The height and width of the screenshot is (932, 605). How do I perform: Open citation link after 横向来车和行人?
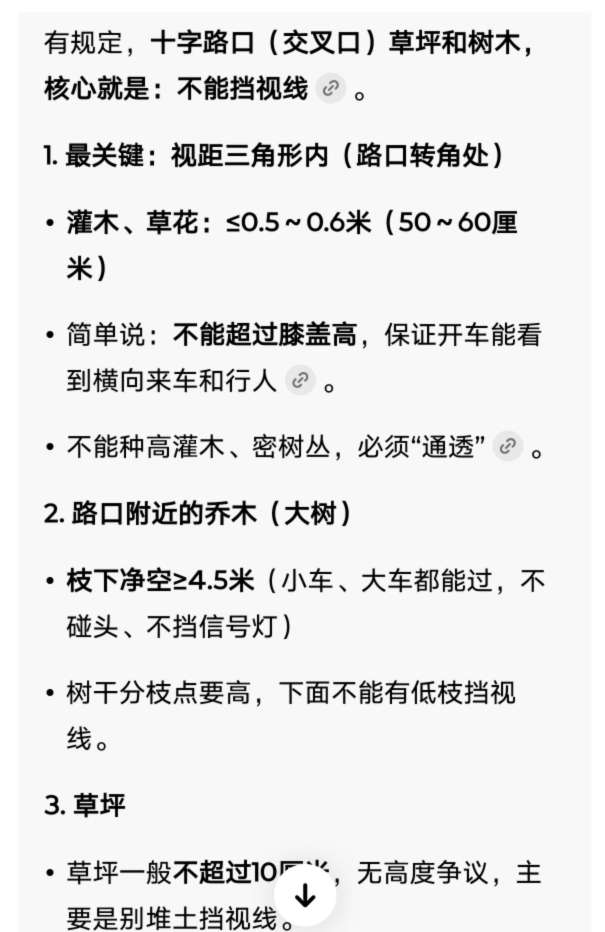tap(299, 381)
